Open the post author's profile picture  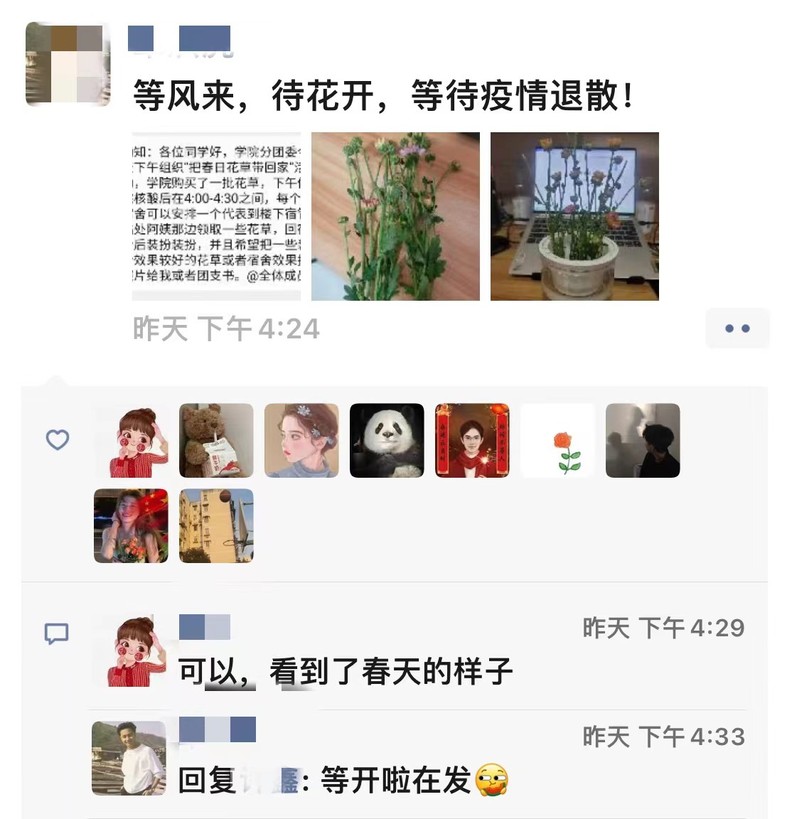67,63
